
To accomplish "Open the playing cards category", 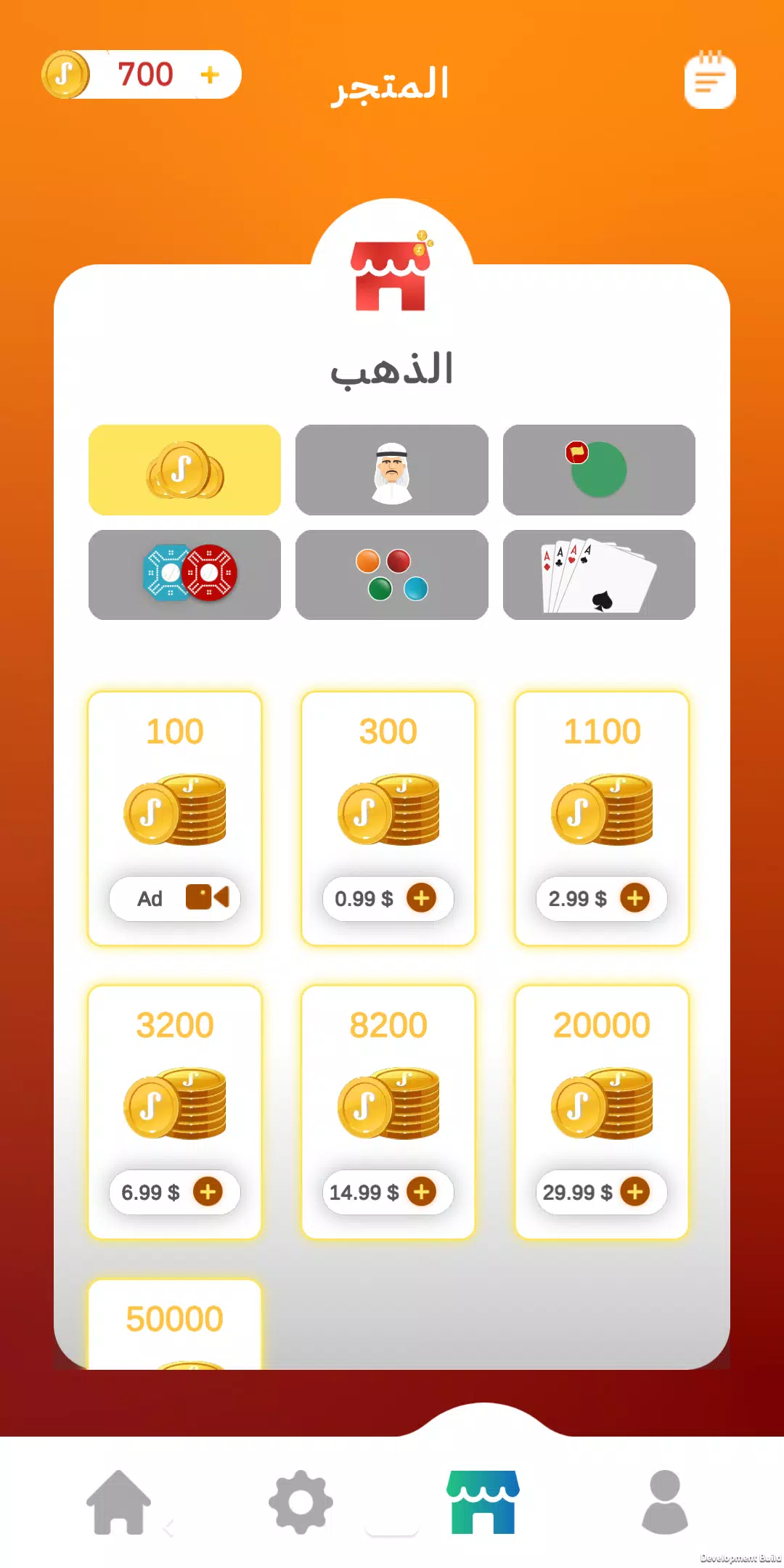I will click(598, 574).
